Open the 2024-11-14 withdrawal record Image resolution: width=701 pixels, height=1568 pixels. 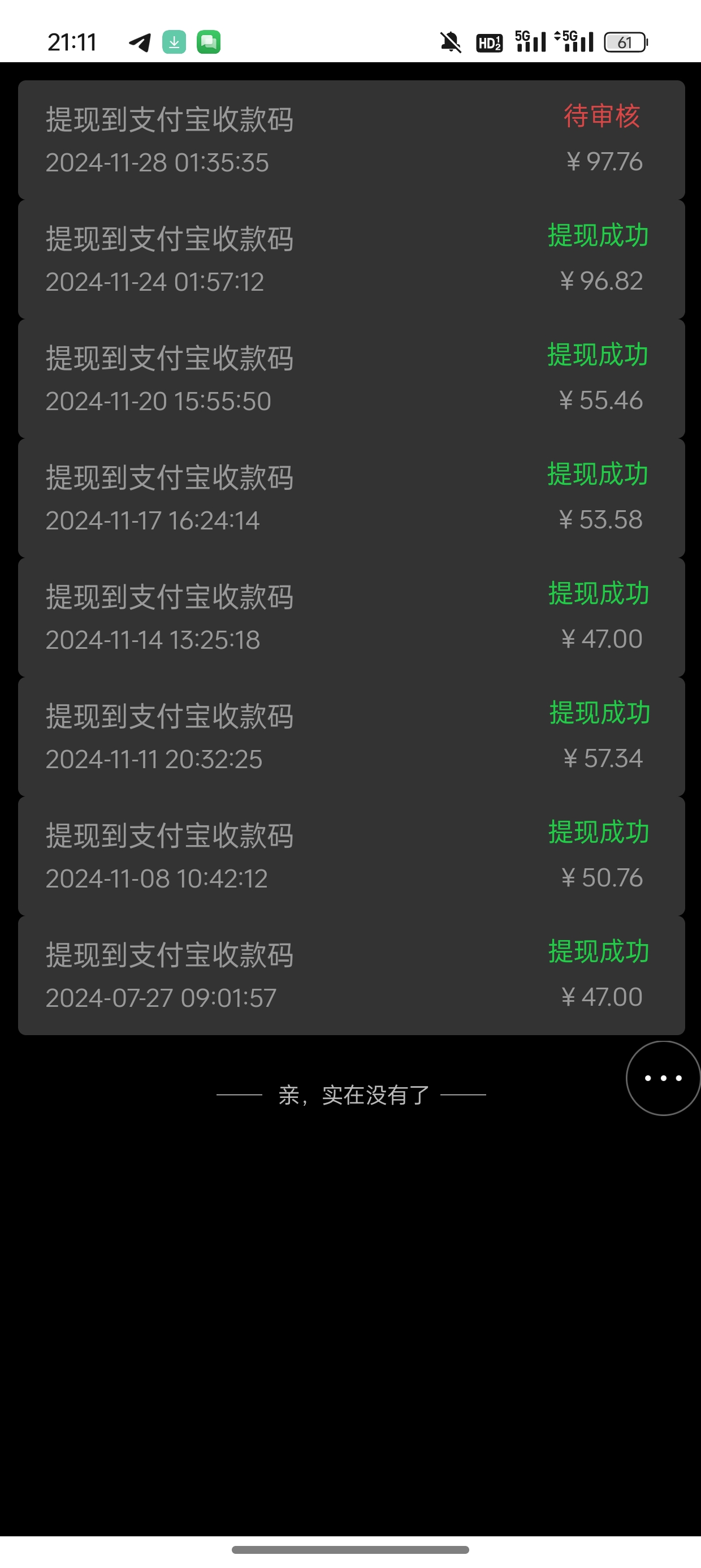click(x=351, y=617)
